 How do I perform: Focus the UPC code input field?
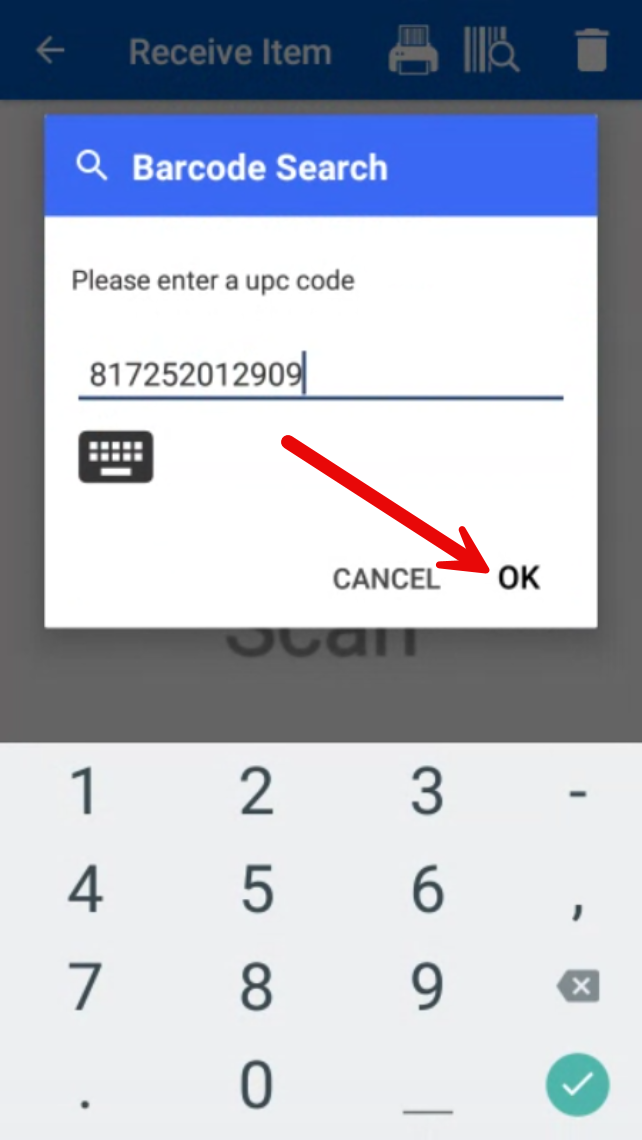321,374
